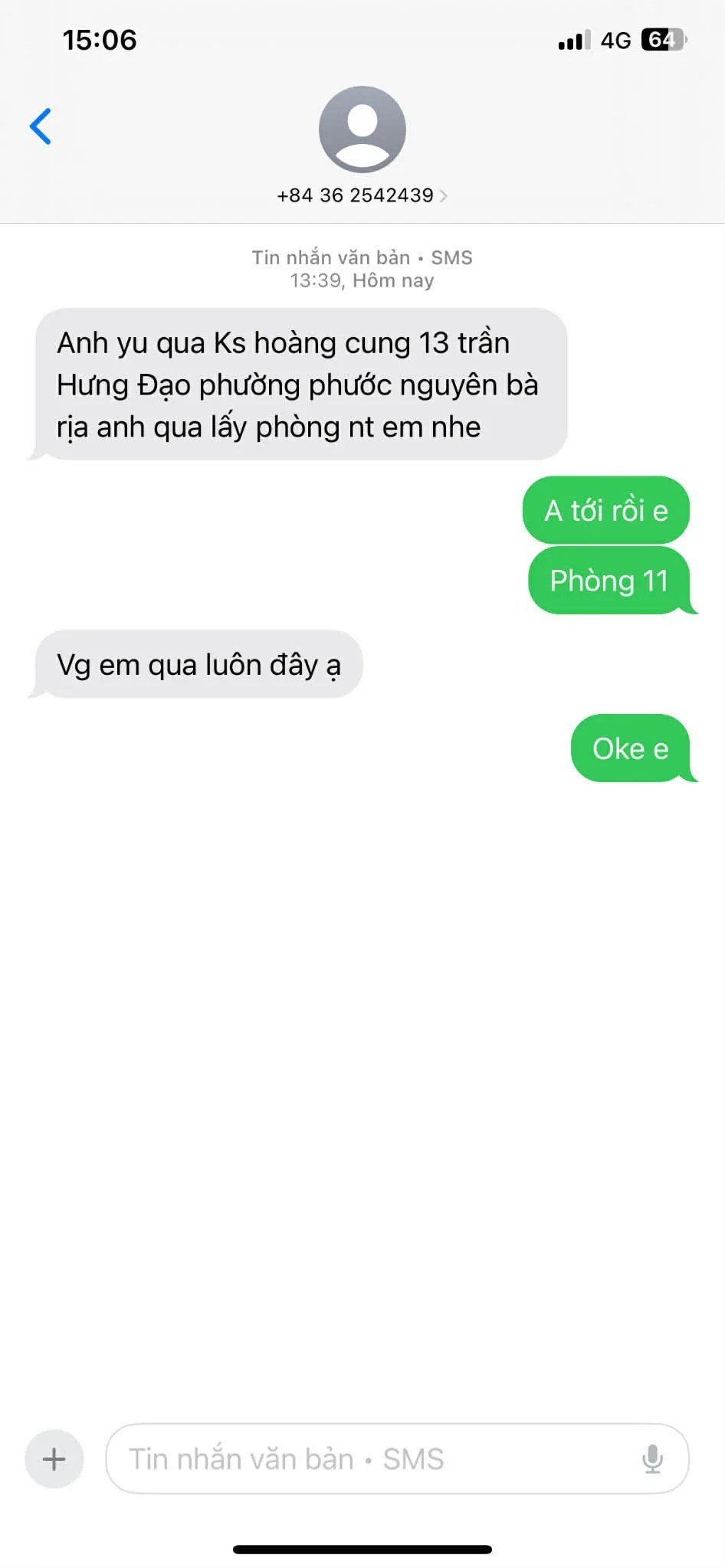Viewport: 725px width, 1568px height.
Task: Start voice dictation with the microphone
Action: pyautogui.click(x=652, y=1458)
